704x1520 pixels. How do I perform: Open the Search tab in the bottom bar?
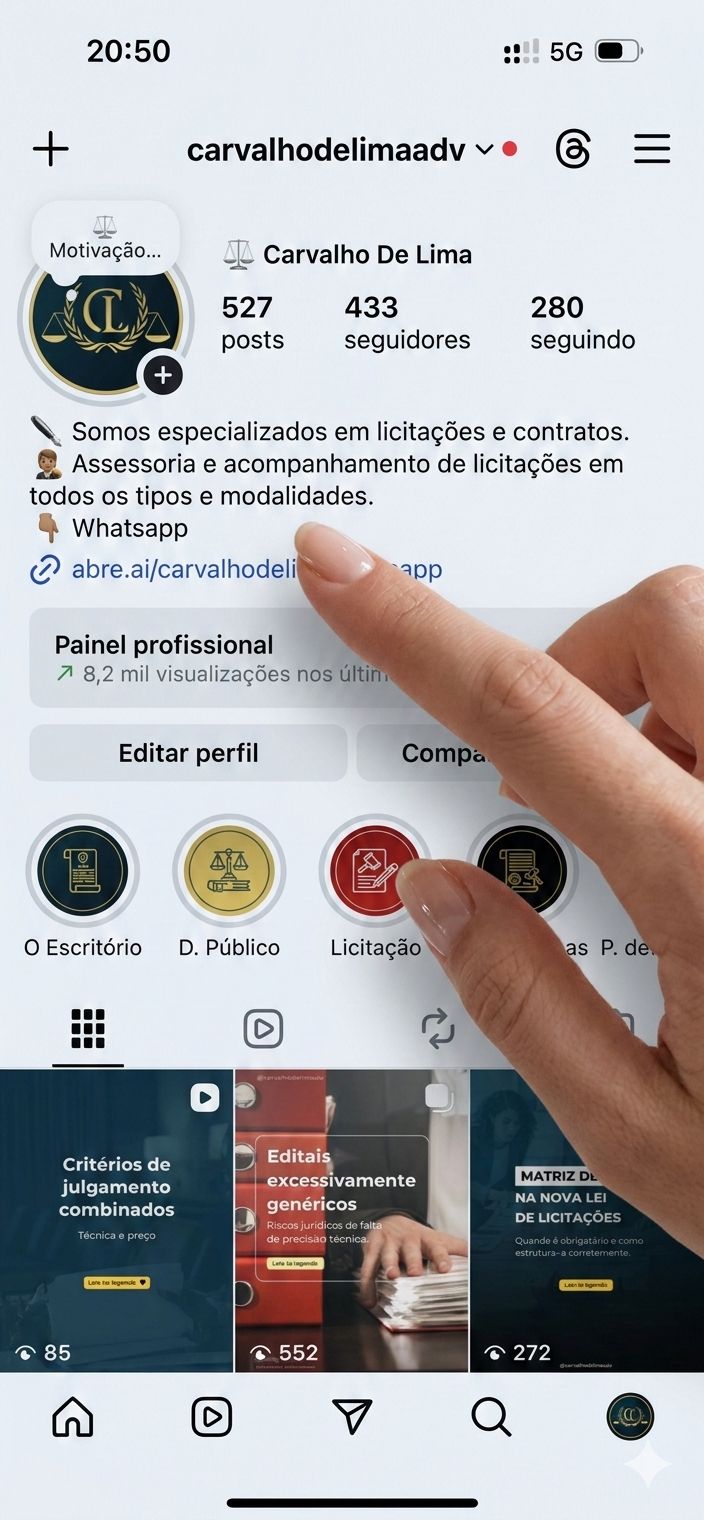[x=490, y=1416]
